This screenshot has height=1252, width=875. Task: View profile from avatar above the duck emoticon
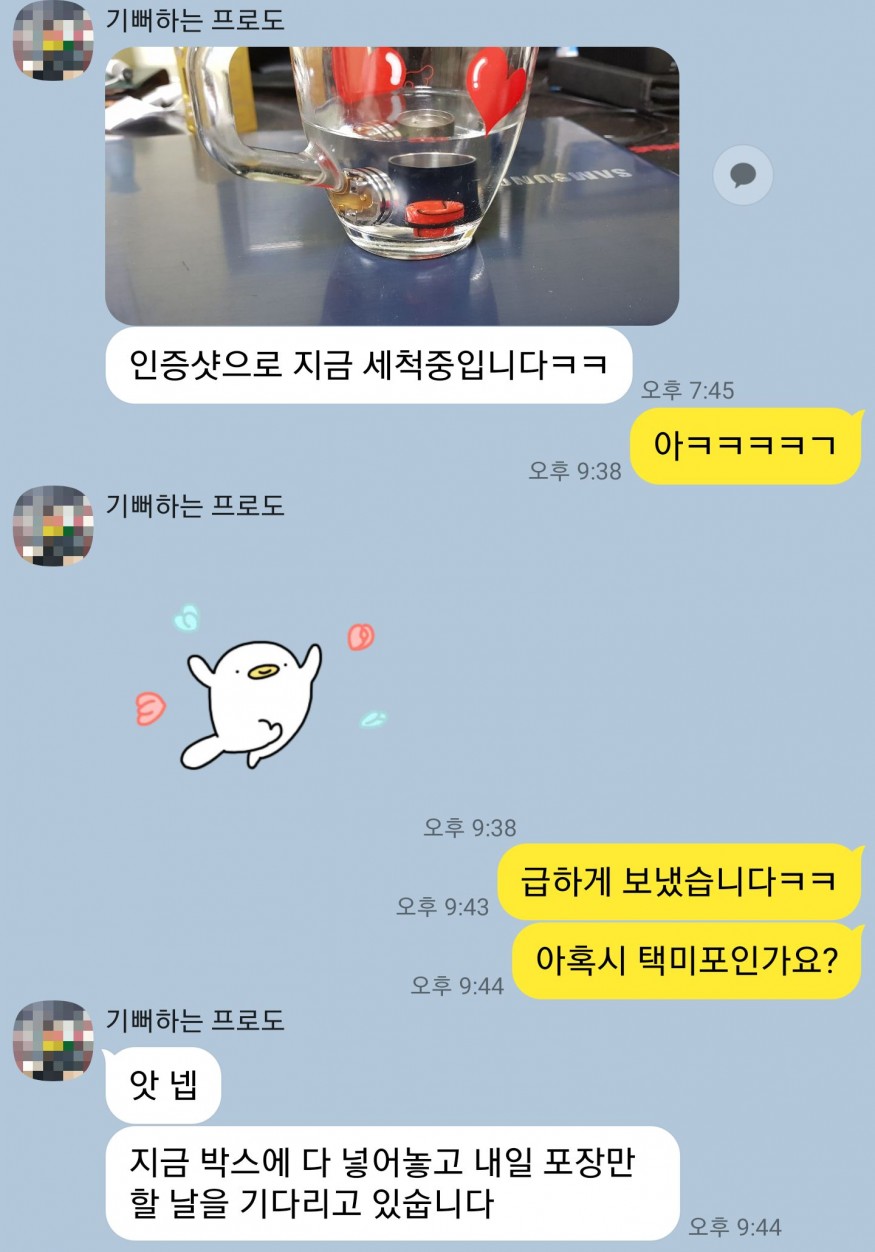pos(53,526)
